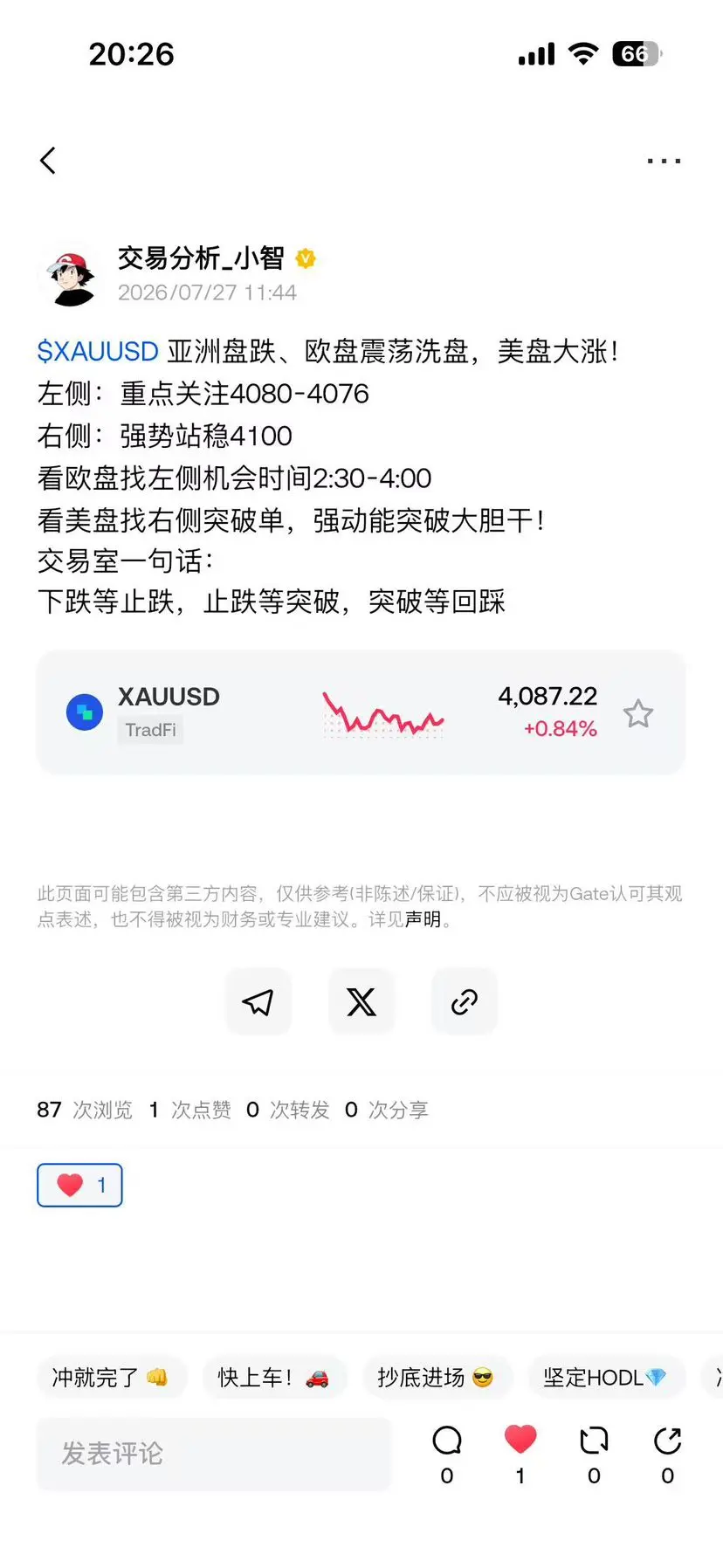Open the author's avatar profile
723x1568 pixels.
point(71,276)
